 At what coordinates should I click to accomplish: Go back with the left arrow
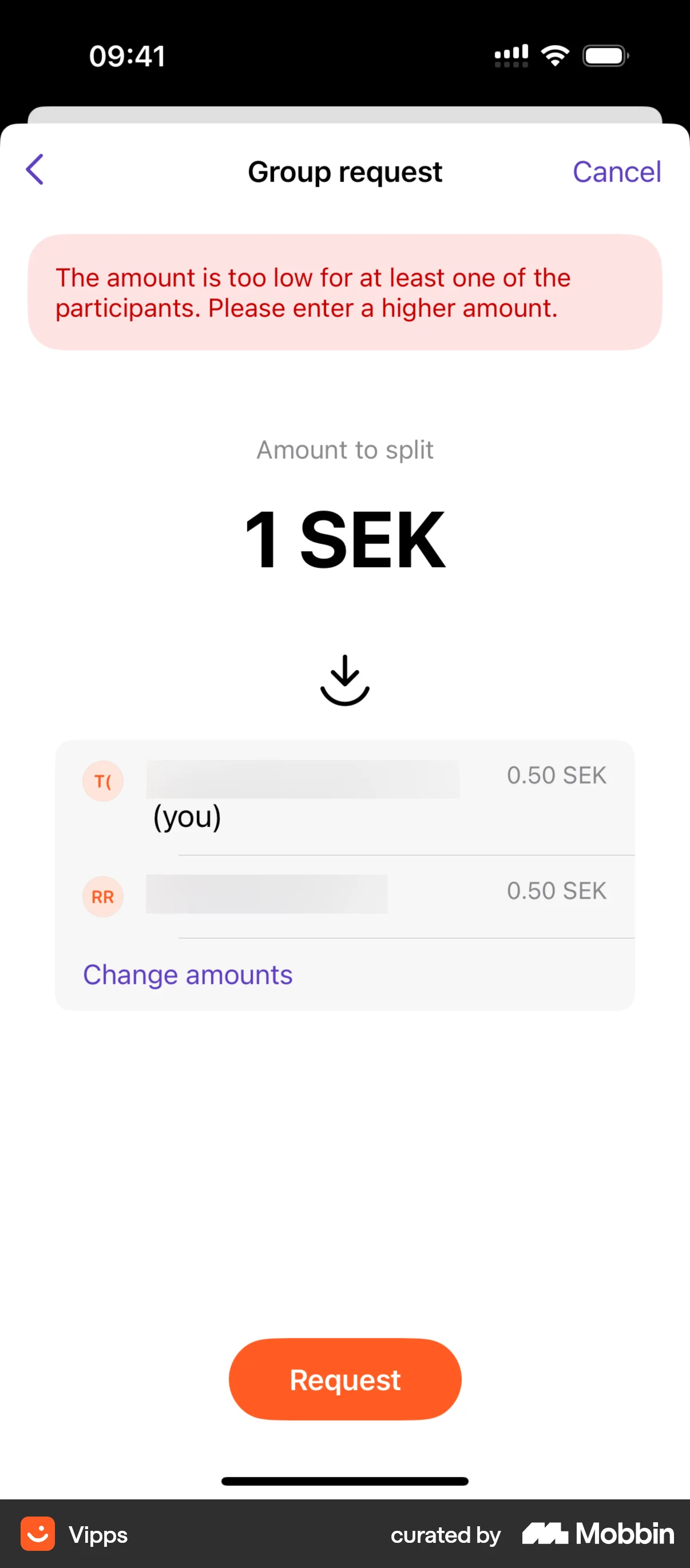(x=35, y=170)
